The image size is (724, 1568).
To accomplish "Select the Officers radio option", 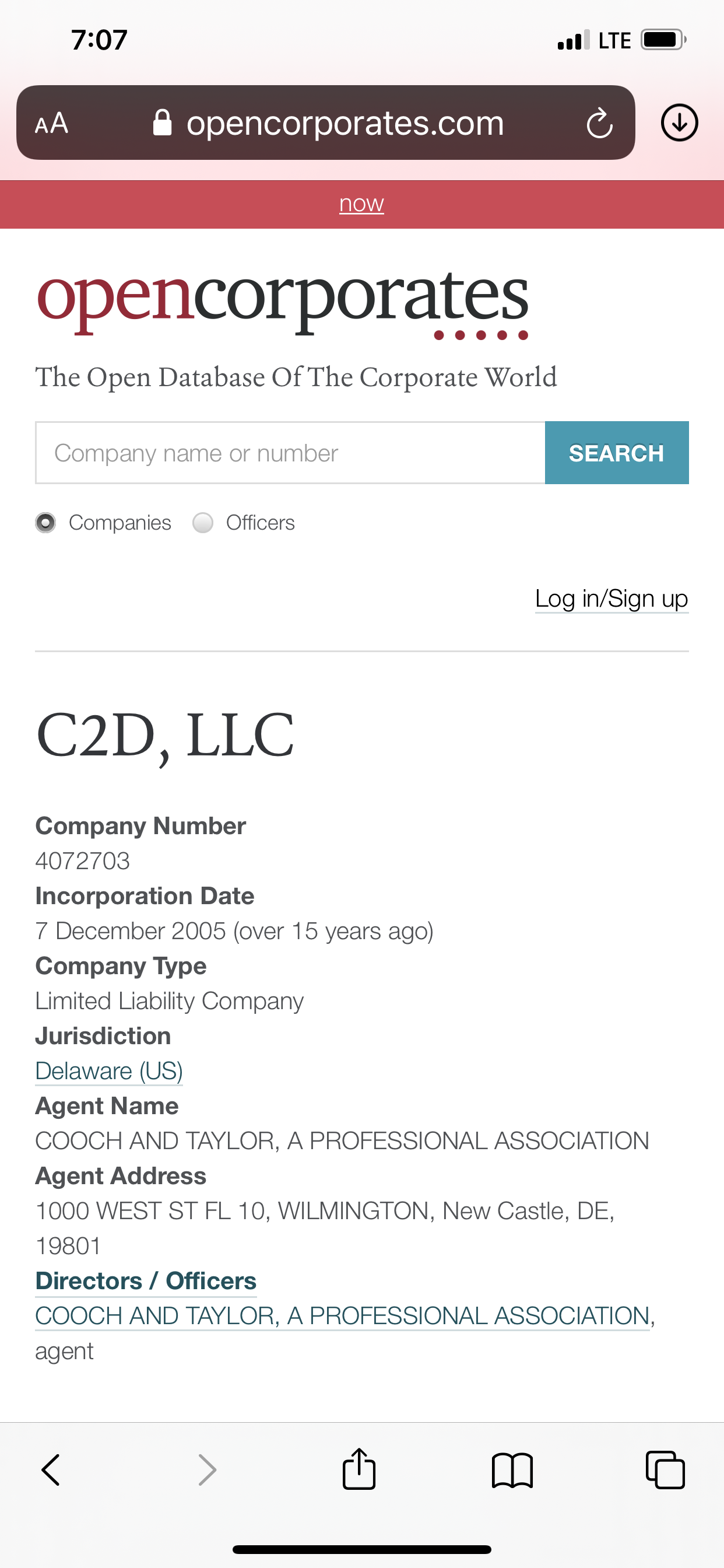I will click(203, 522).
